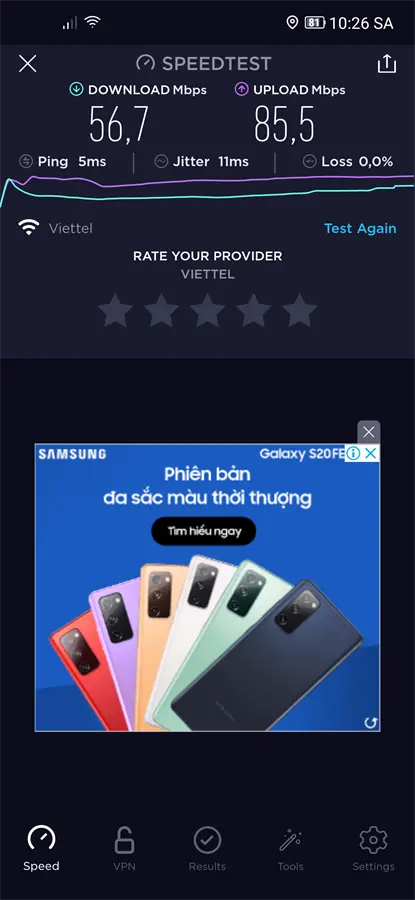Close the ad with blue X
The image size is (415, 900).
(371, 453)
